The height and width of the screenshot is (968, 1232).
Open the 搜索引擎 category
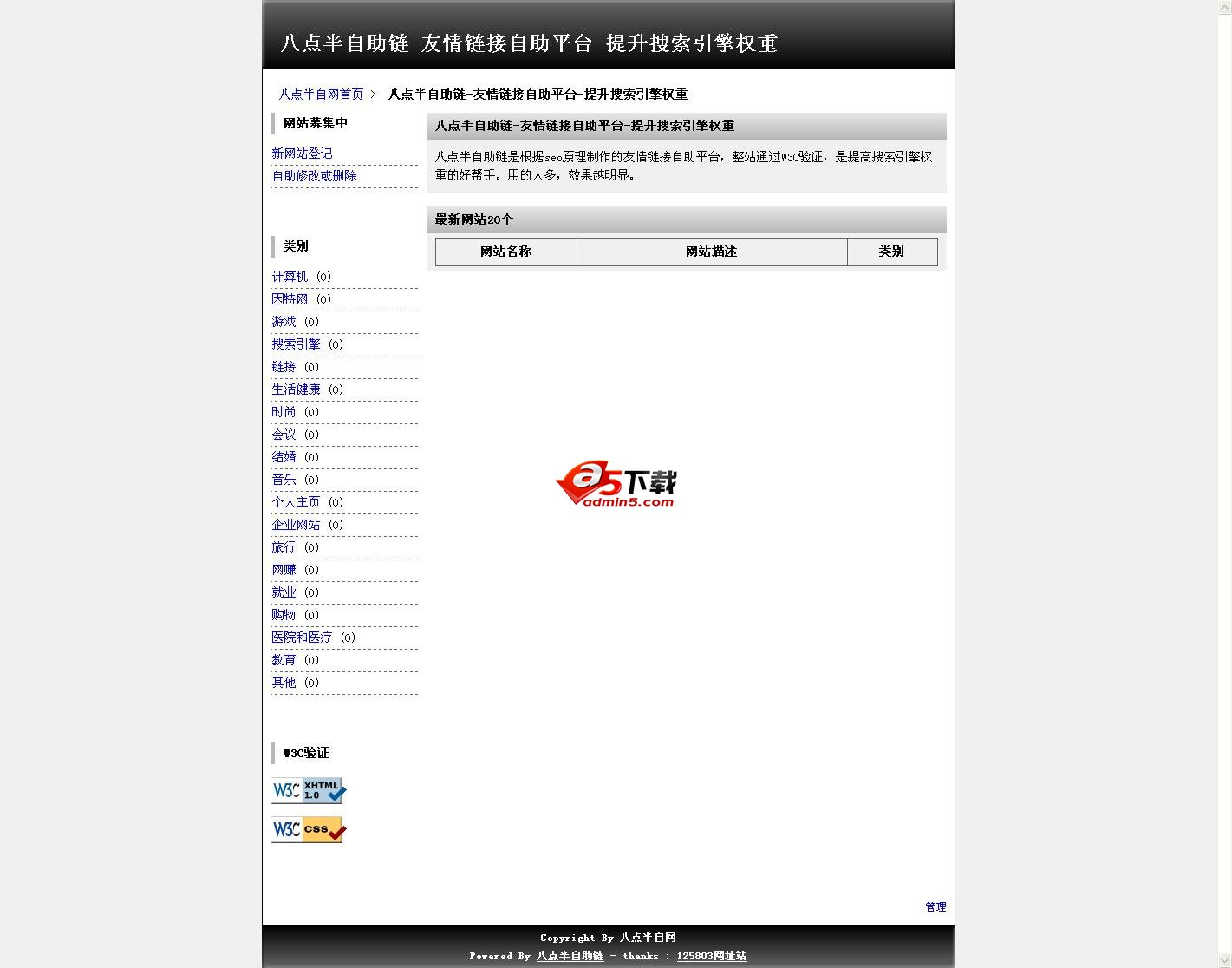click(296, 344)
